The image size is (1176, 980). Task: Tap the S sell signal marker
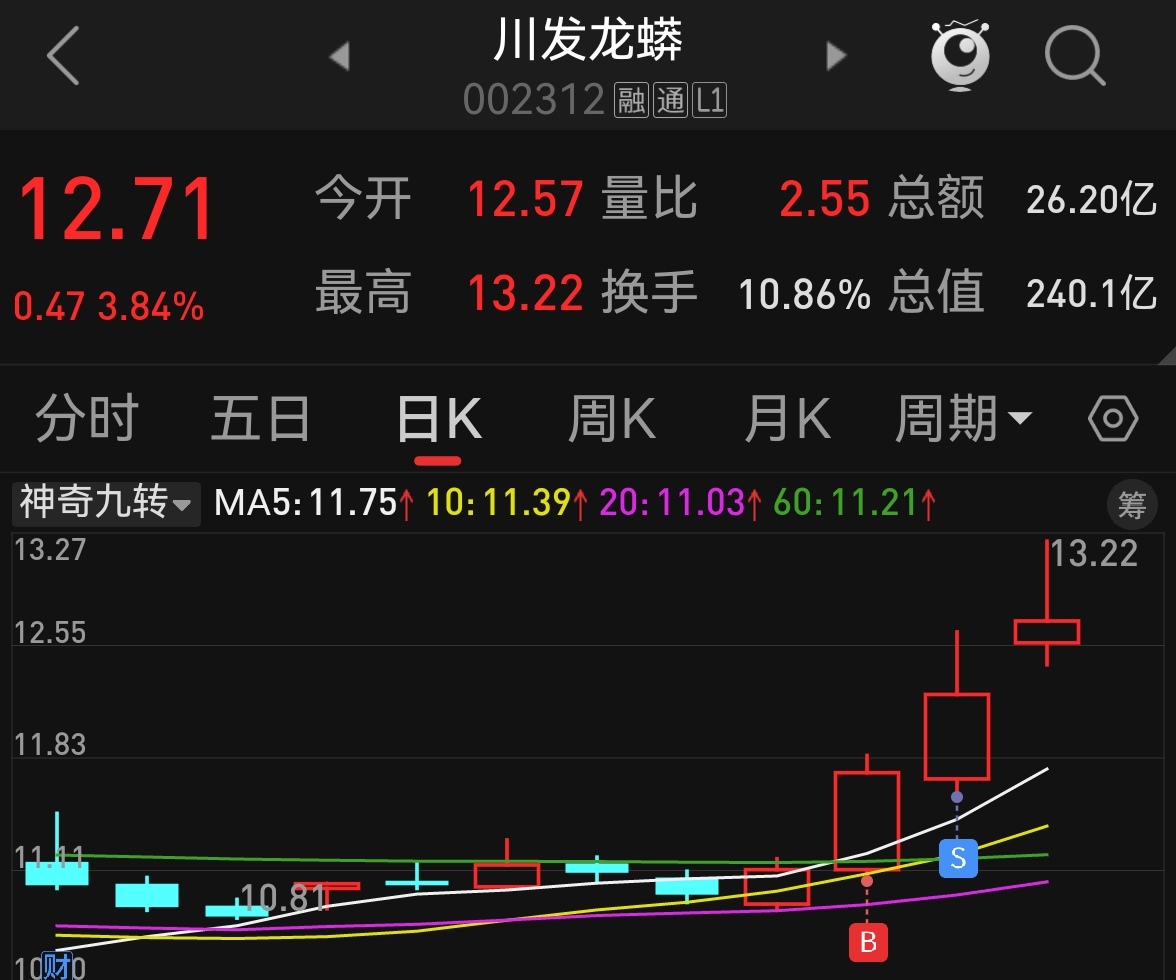[958, 858]
